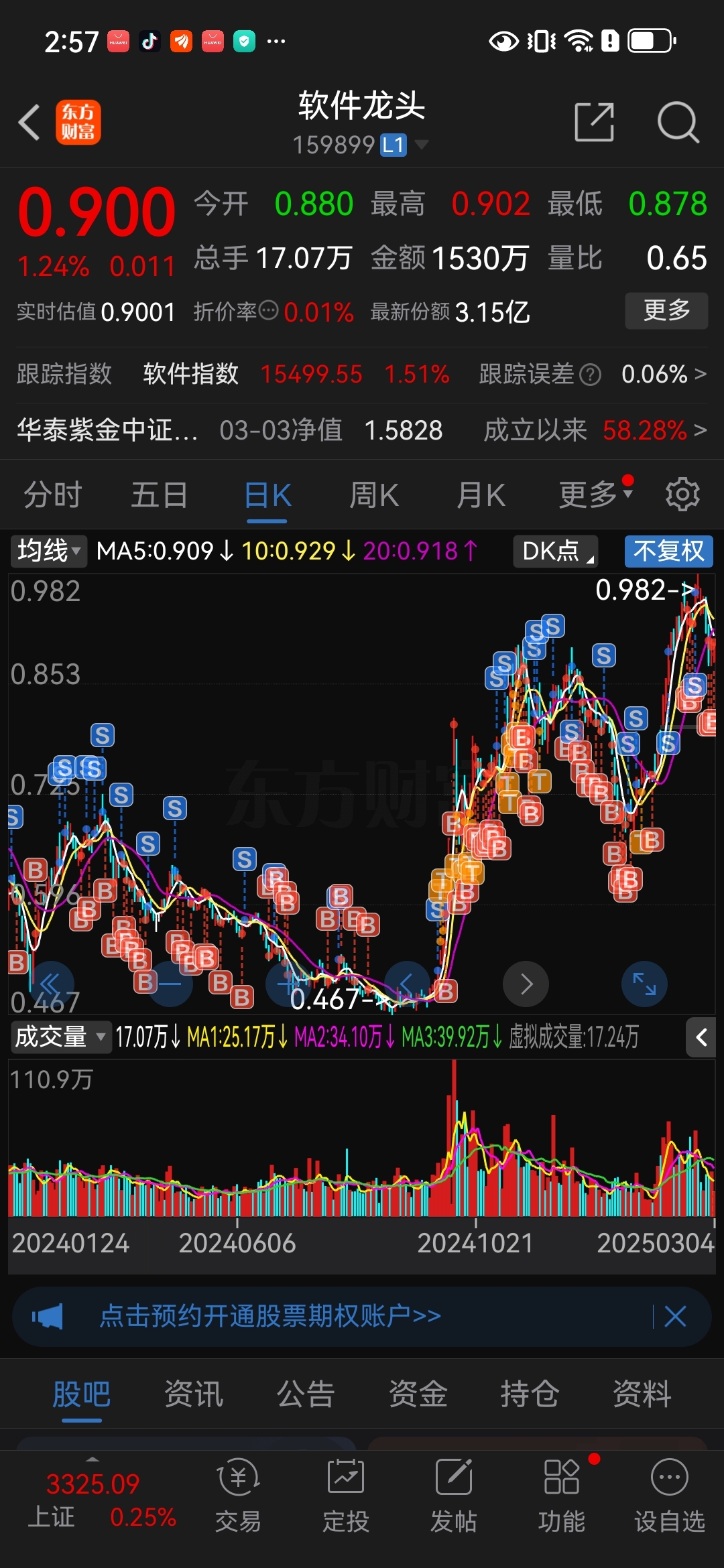Expand the chart to full screen
The image size is (724, 1568).
coord(644,984)
